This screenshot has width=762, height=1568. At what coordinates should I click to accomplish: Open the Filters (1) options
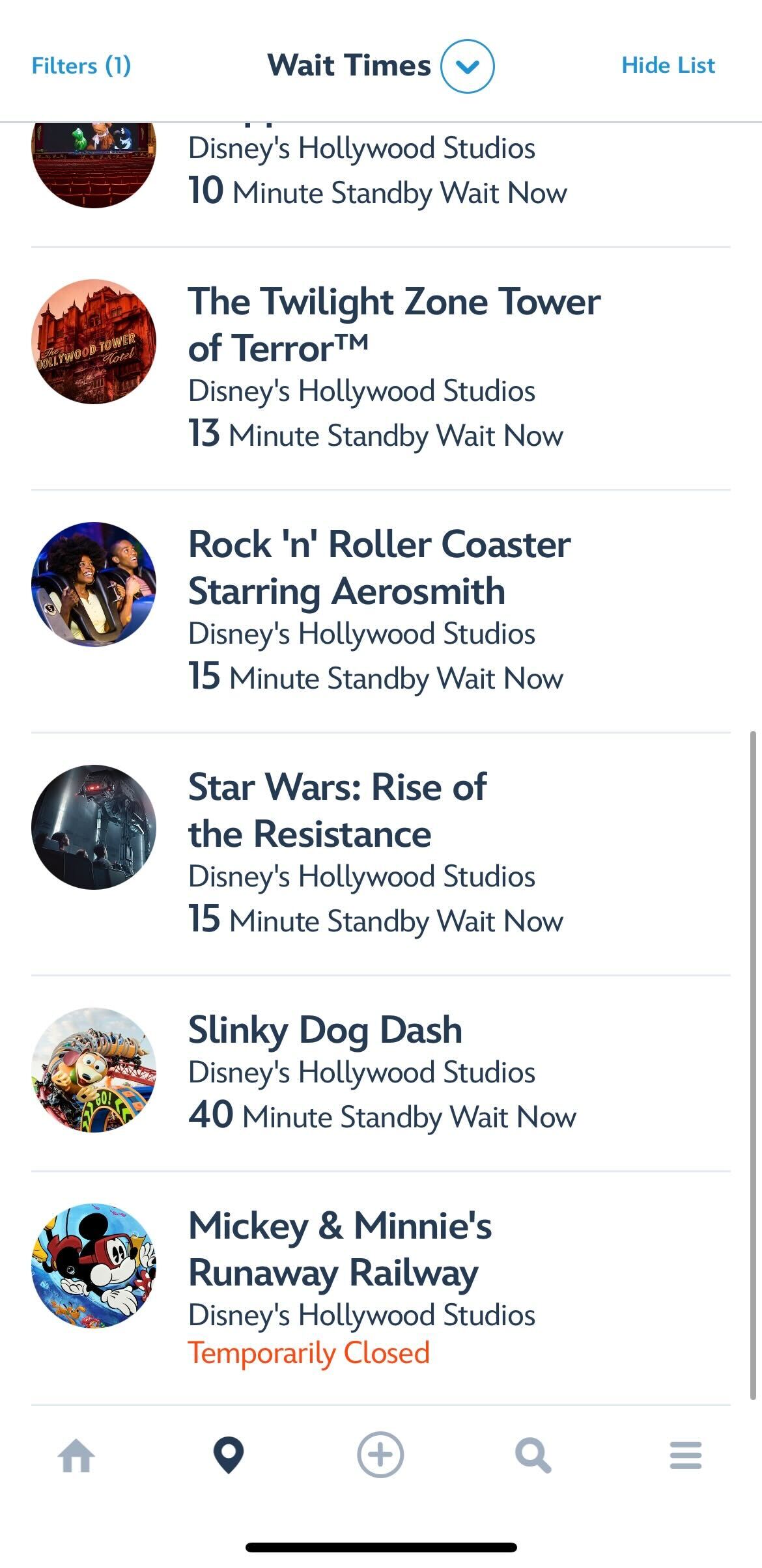(x=81, y=66)
